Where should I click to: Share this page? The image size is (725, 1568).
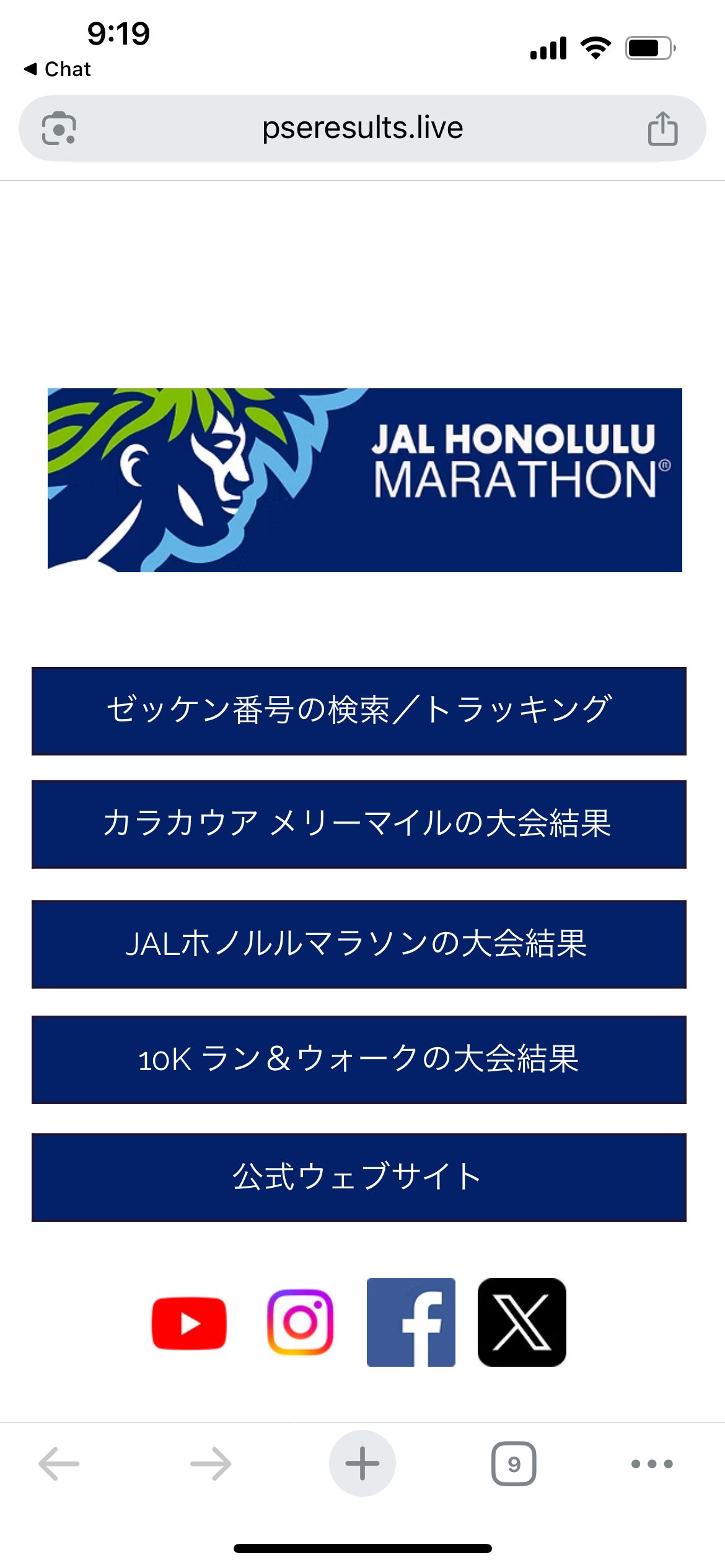[662, 128]
